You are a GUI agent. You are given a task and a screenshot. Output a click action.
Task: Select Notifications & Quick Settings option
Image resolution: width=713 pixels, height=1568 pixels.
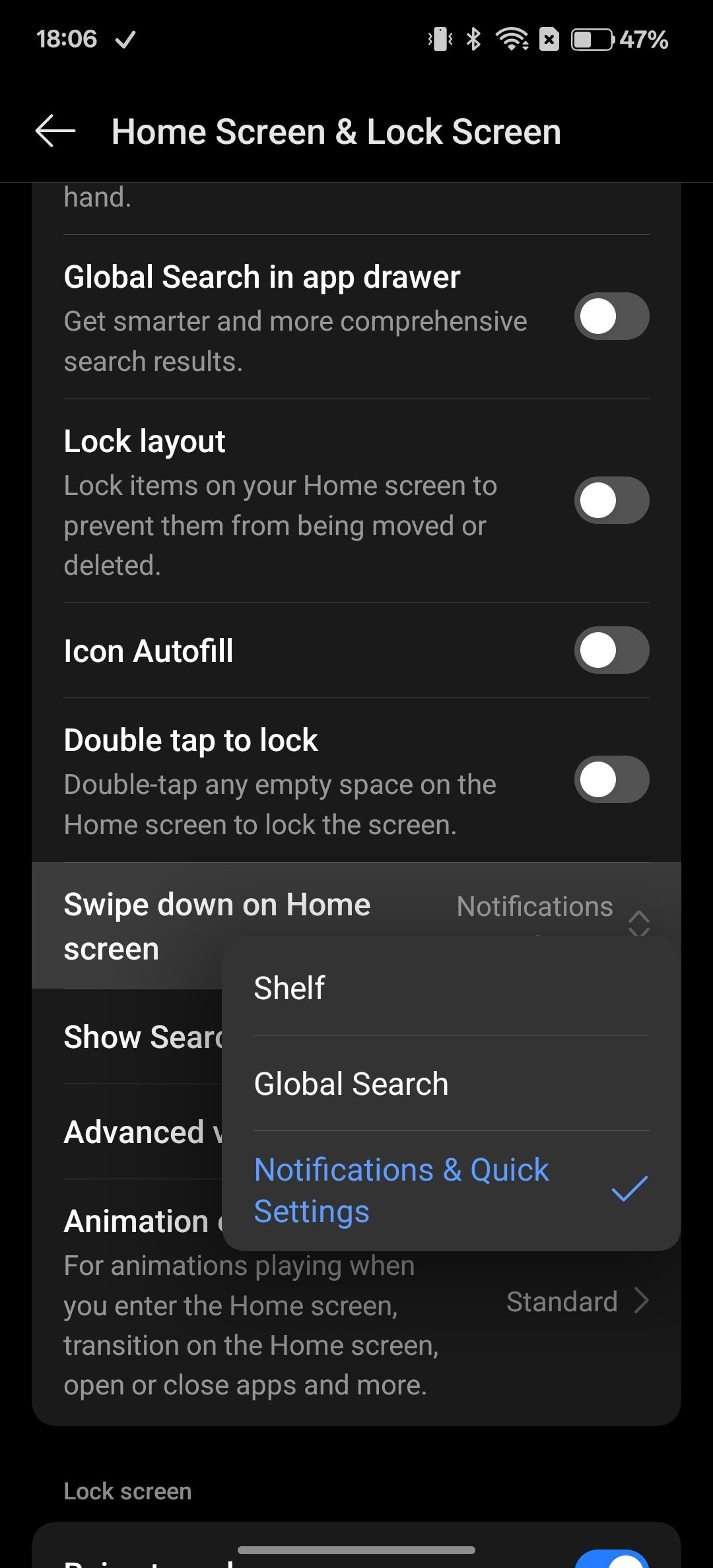400,1188
